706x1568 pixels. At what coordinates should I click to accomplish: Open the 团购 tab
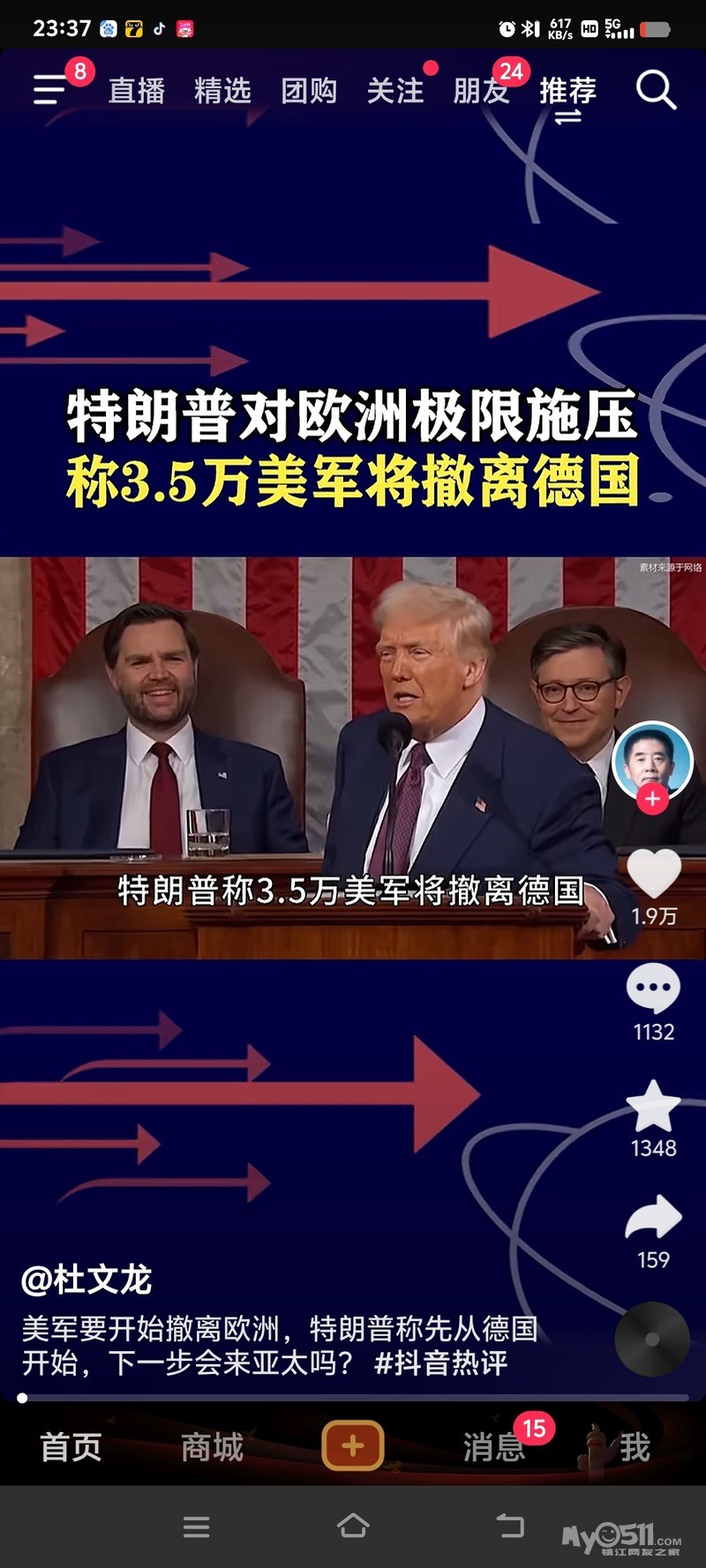point(309,91)
